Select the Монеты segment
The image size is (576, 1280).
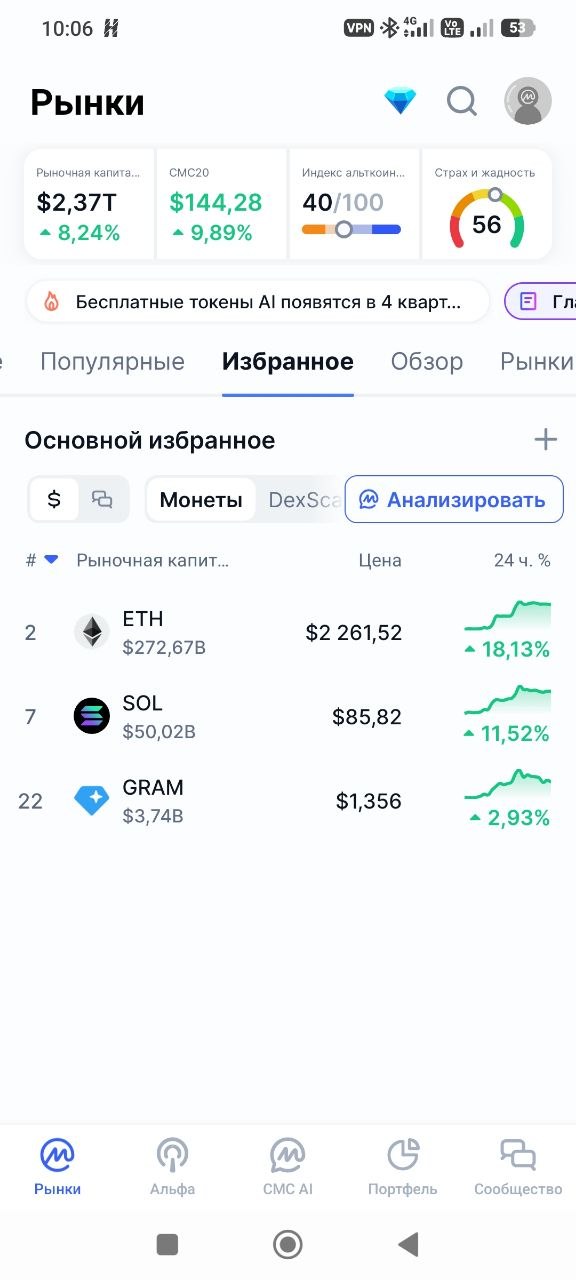201,500
